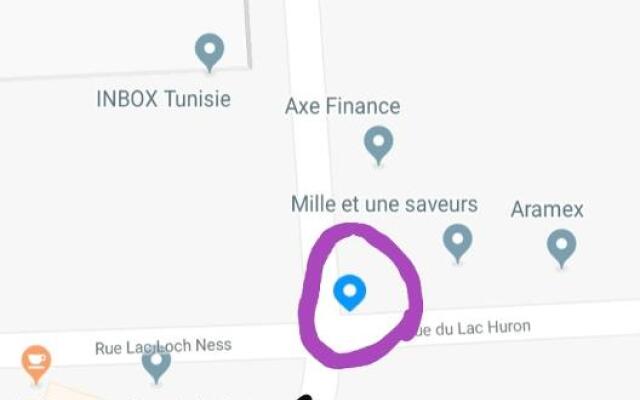Select the Mille et une saveurs pin
Screen dimensions: 640x400
pos(457,240)
